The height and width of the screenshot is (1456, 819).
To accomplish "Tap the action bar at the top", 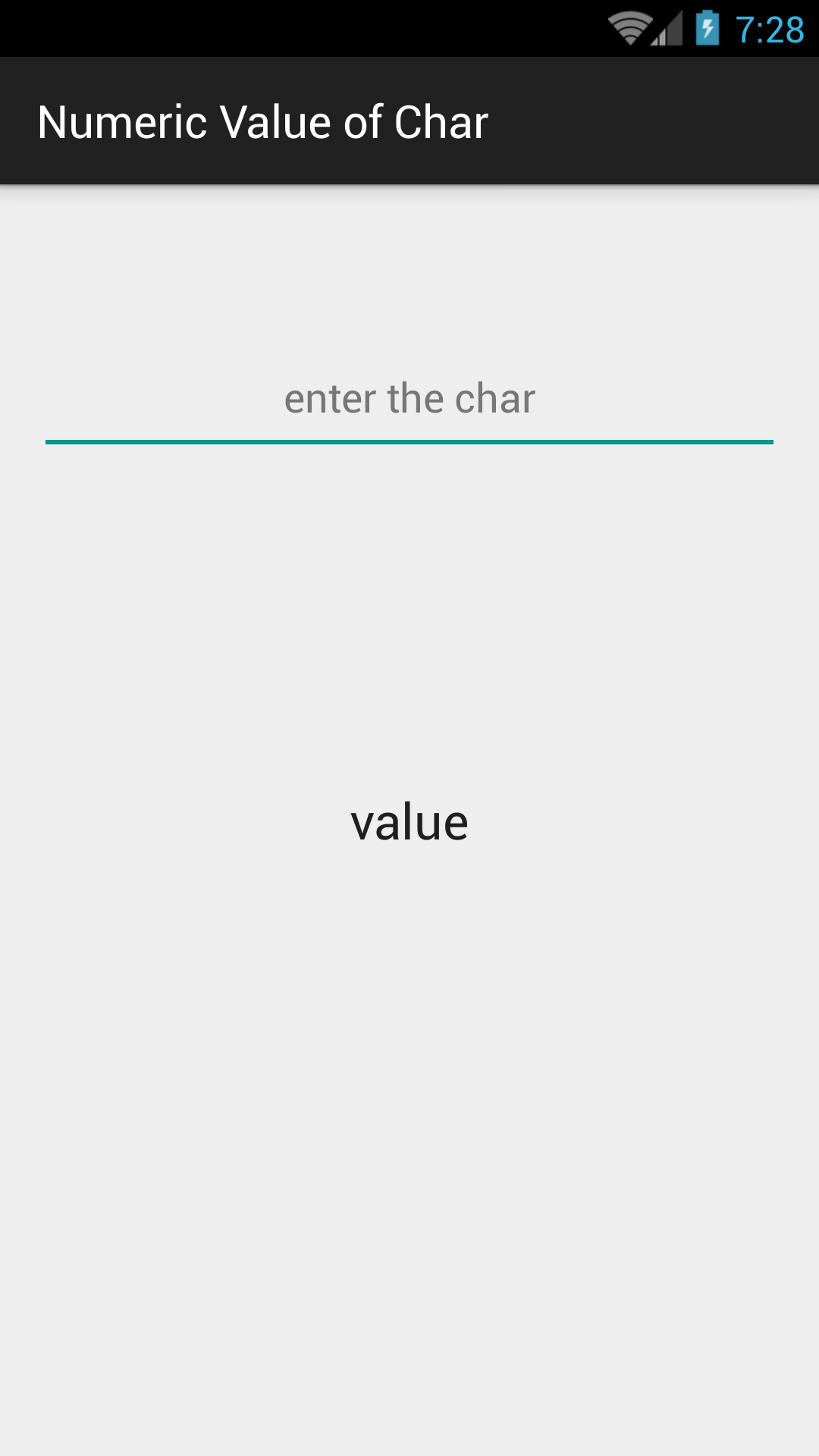I will pyautogui.click(x=409, y=120).
